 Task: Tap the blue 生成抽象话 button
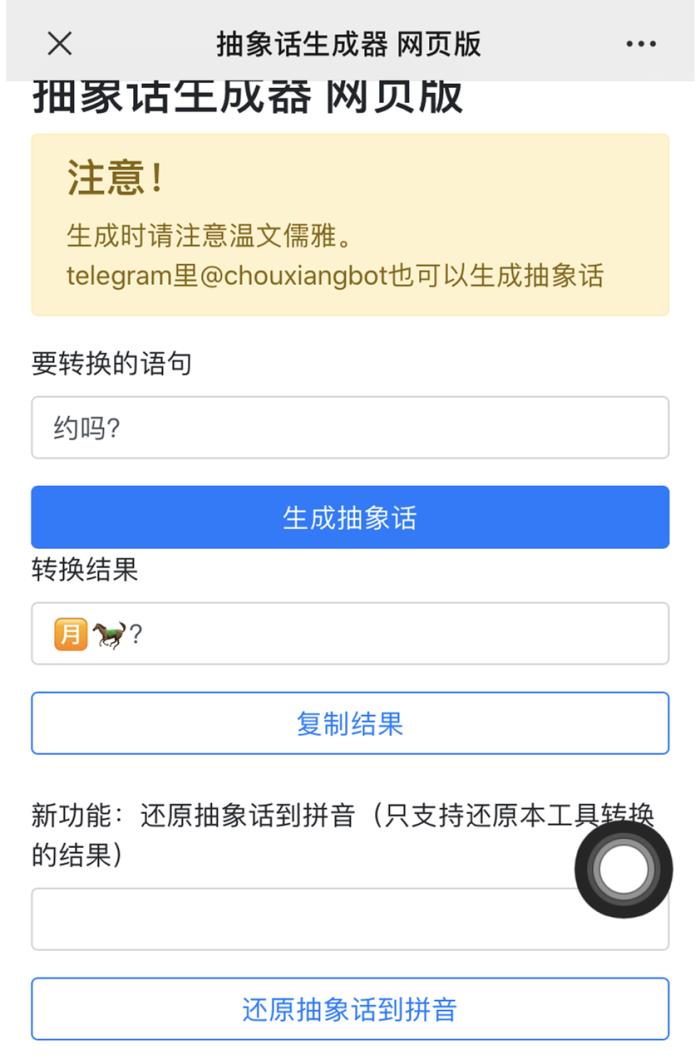pos(349,517)
